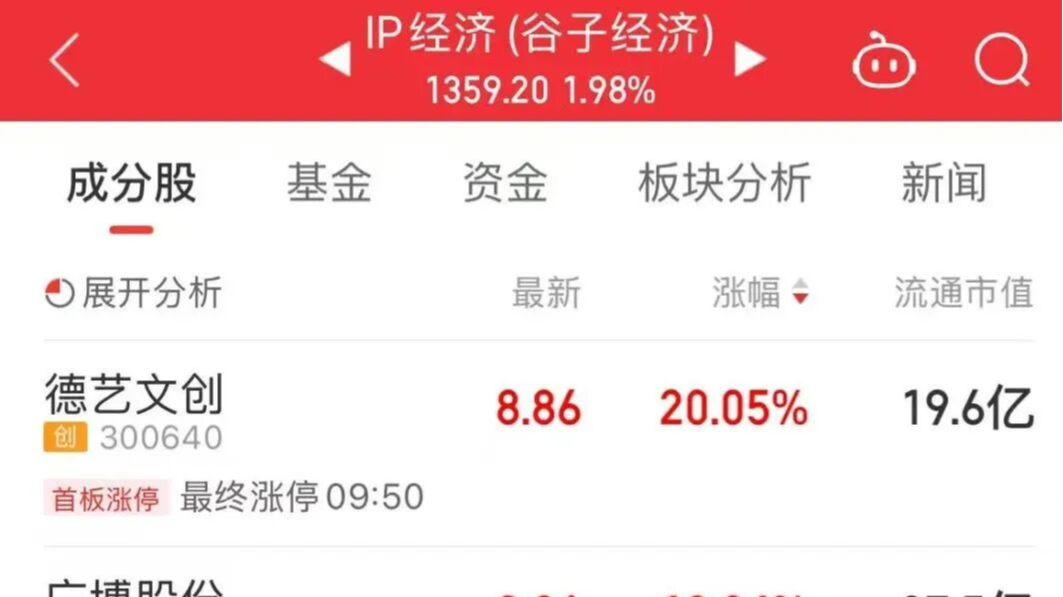Switch to the next sector with right arrow

[x=749, y=60]
